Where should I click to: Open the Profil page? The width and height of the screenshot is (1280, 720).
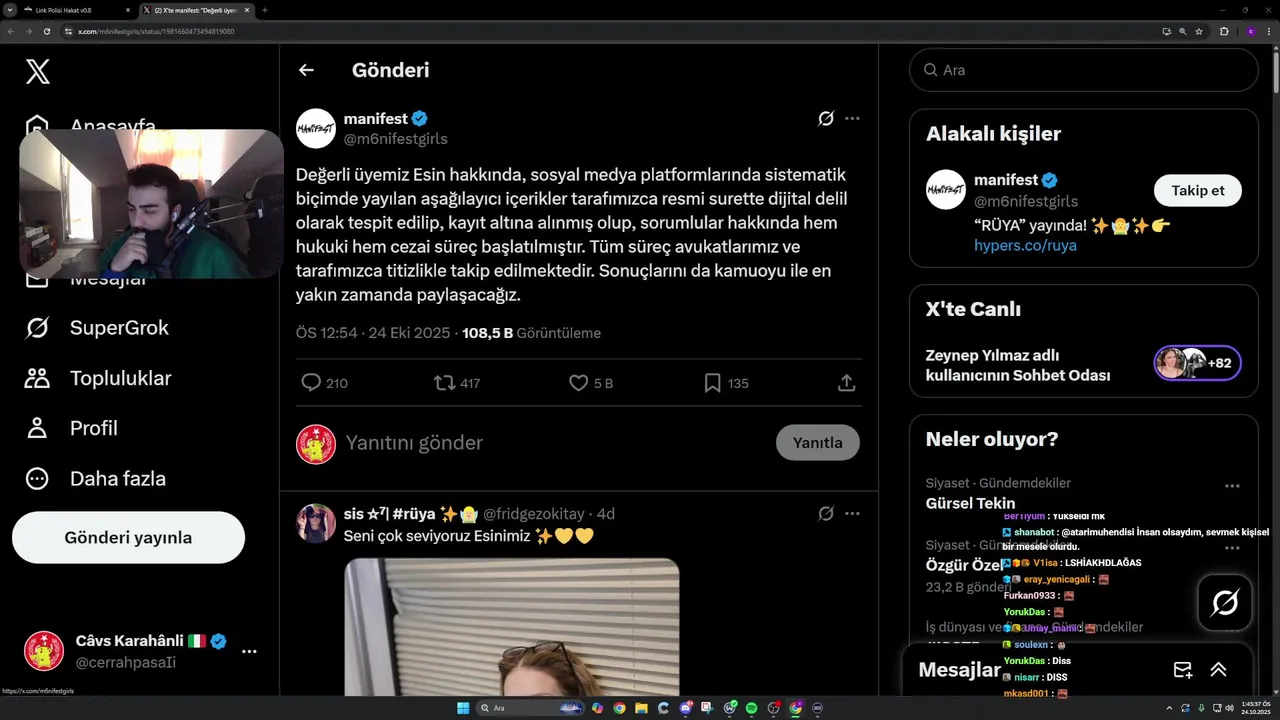point(93,428)
